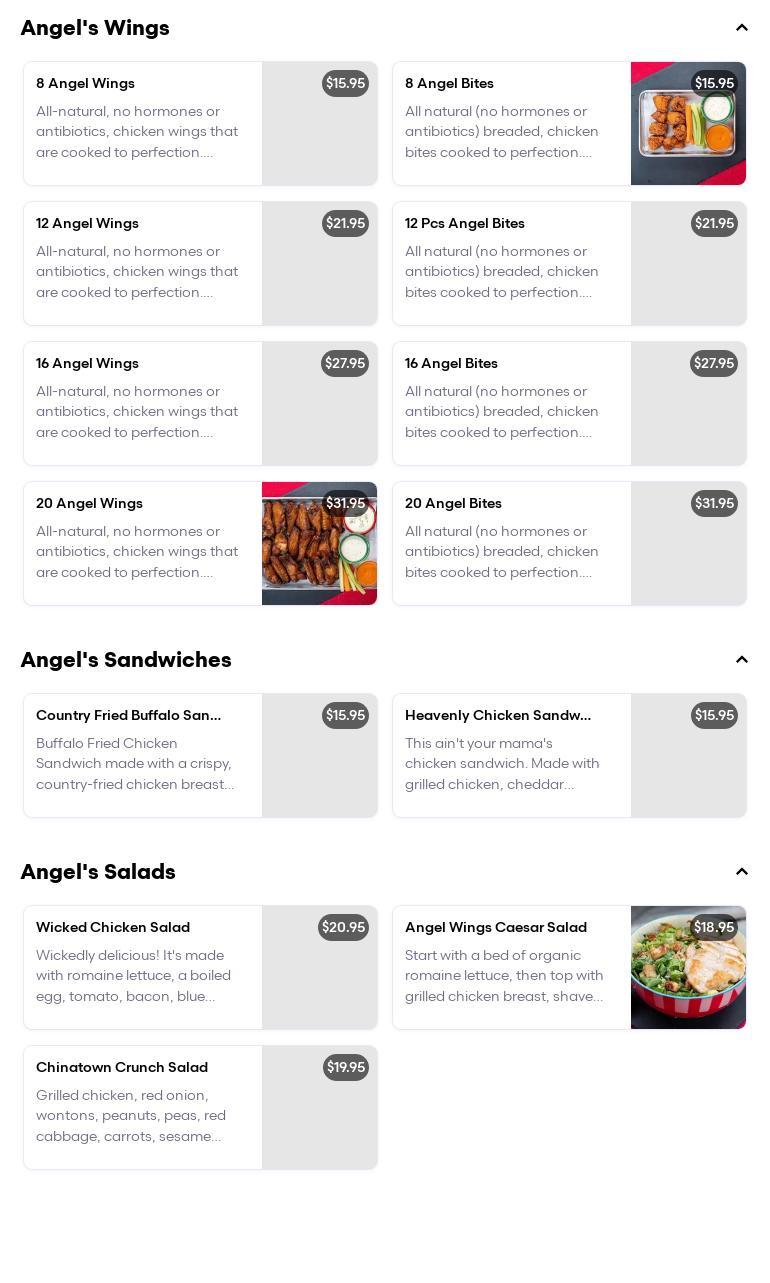Image resolution: width=770 pixels, height=1283 pixels.
Task: Open the 20 Angel Bites card
Action: coord(569,543)
